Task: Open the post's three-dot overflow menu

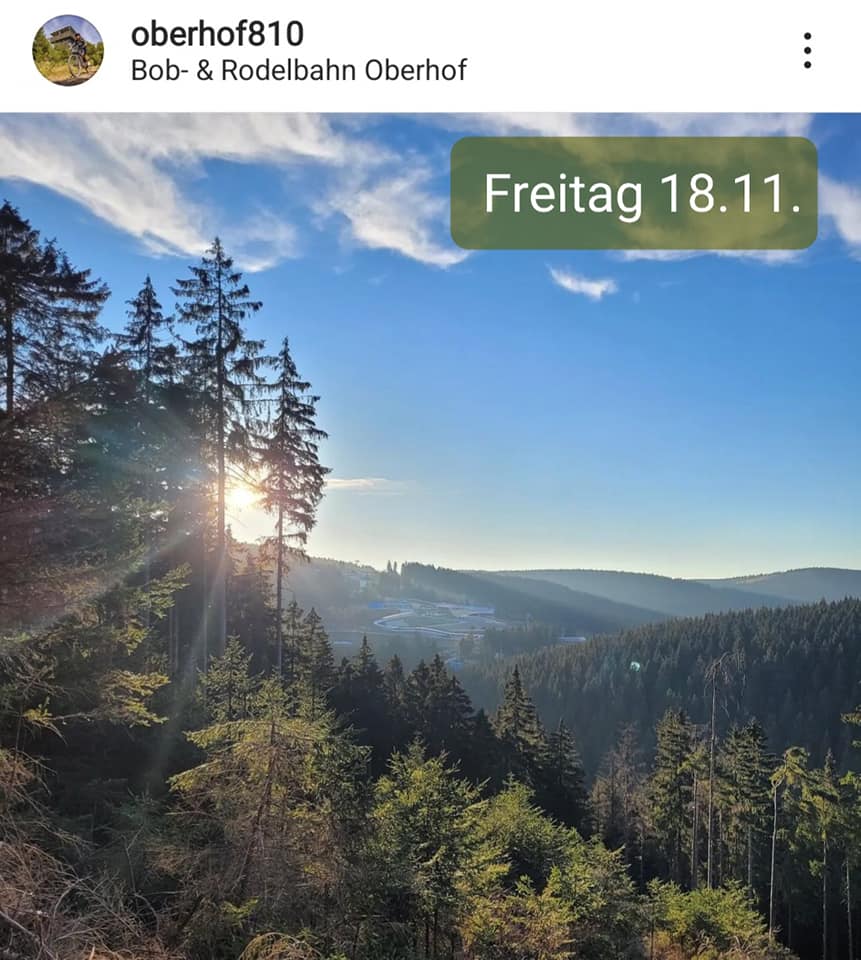Action: pyautogui.click(x=807, y=50)
